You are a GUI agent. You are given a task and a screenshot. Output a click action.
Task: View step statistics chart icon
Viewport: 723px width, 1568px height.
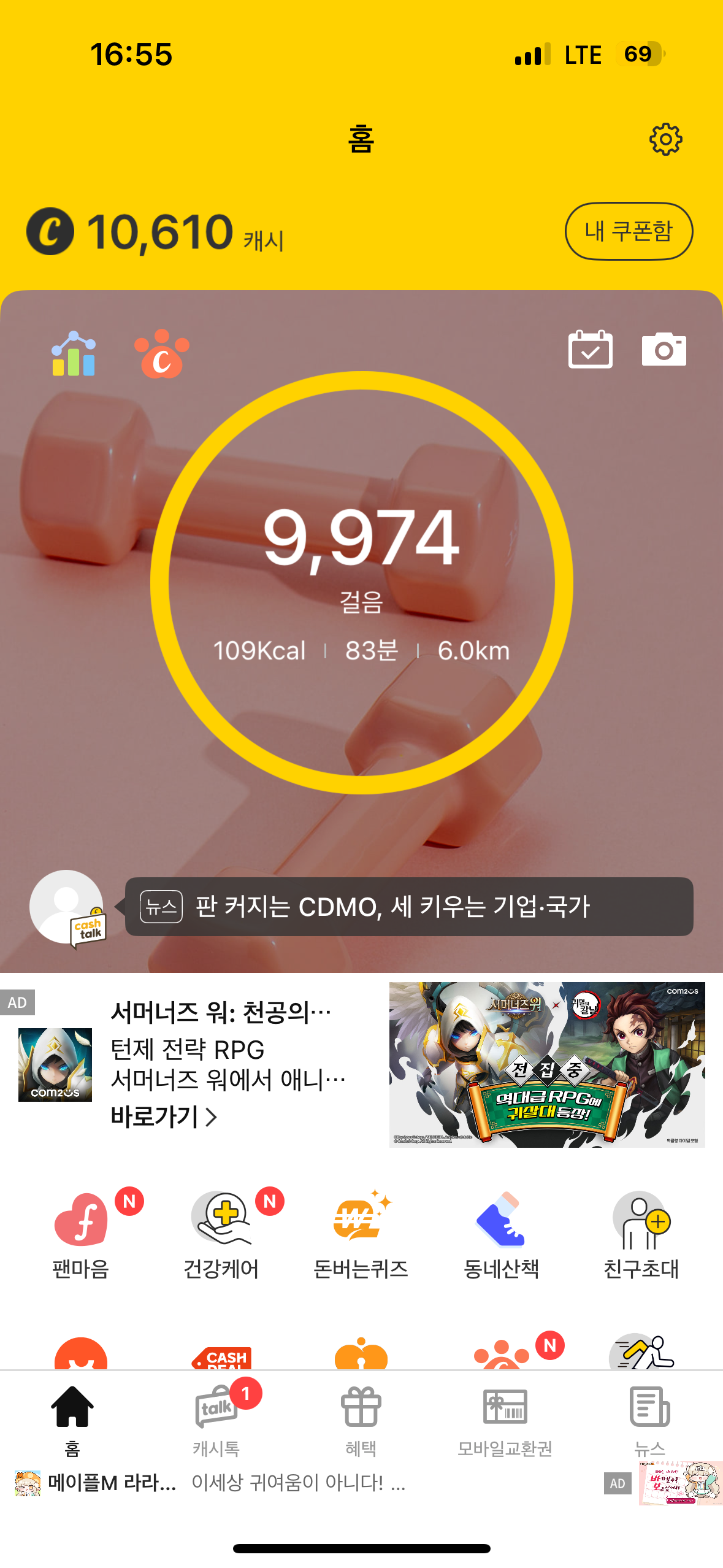[74, 354]
